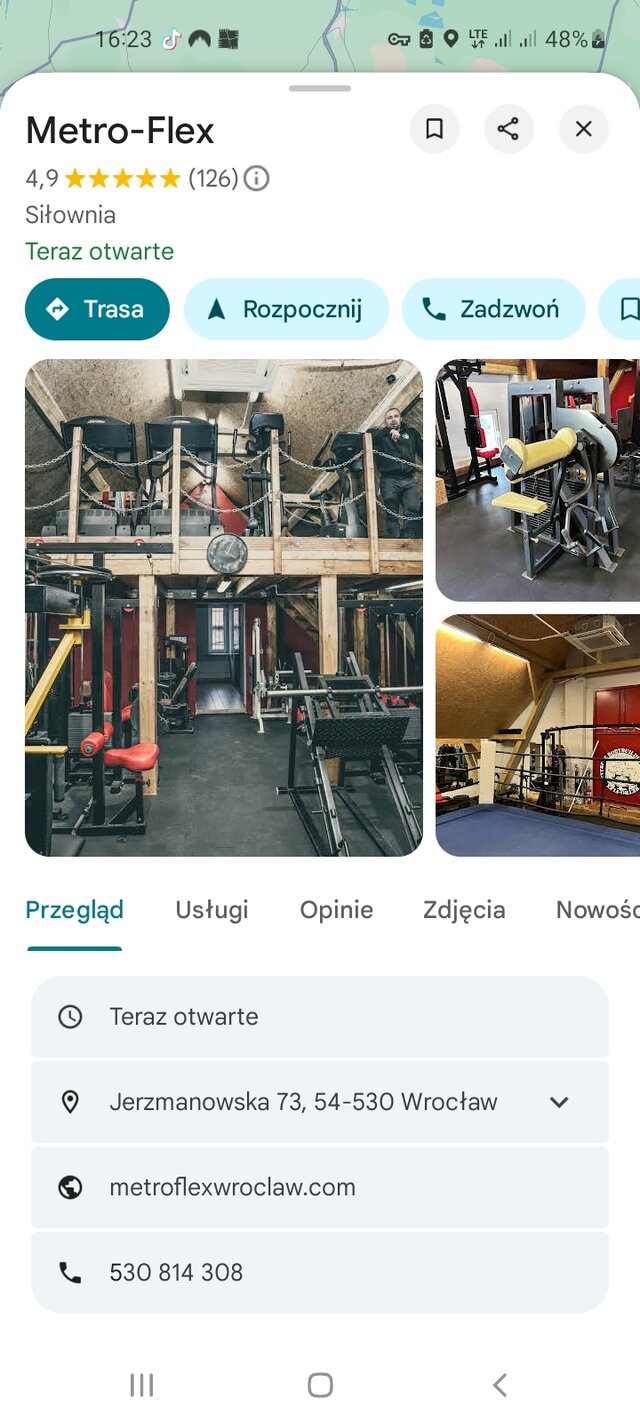
Task: Dial the number 530 814 308
Action: [x=320, y=1272]
